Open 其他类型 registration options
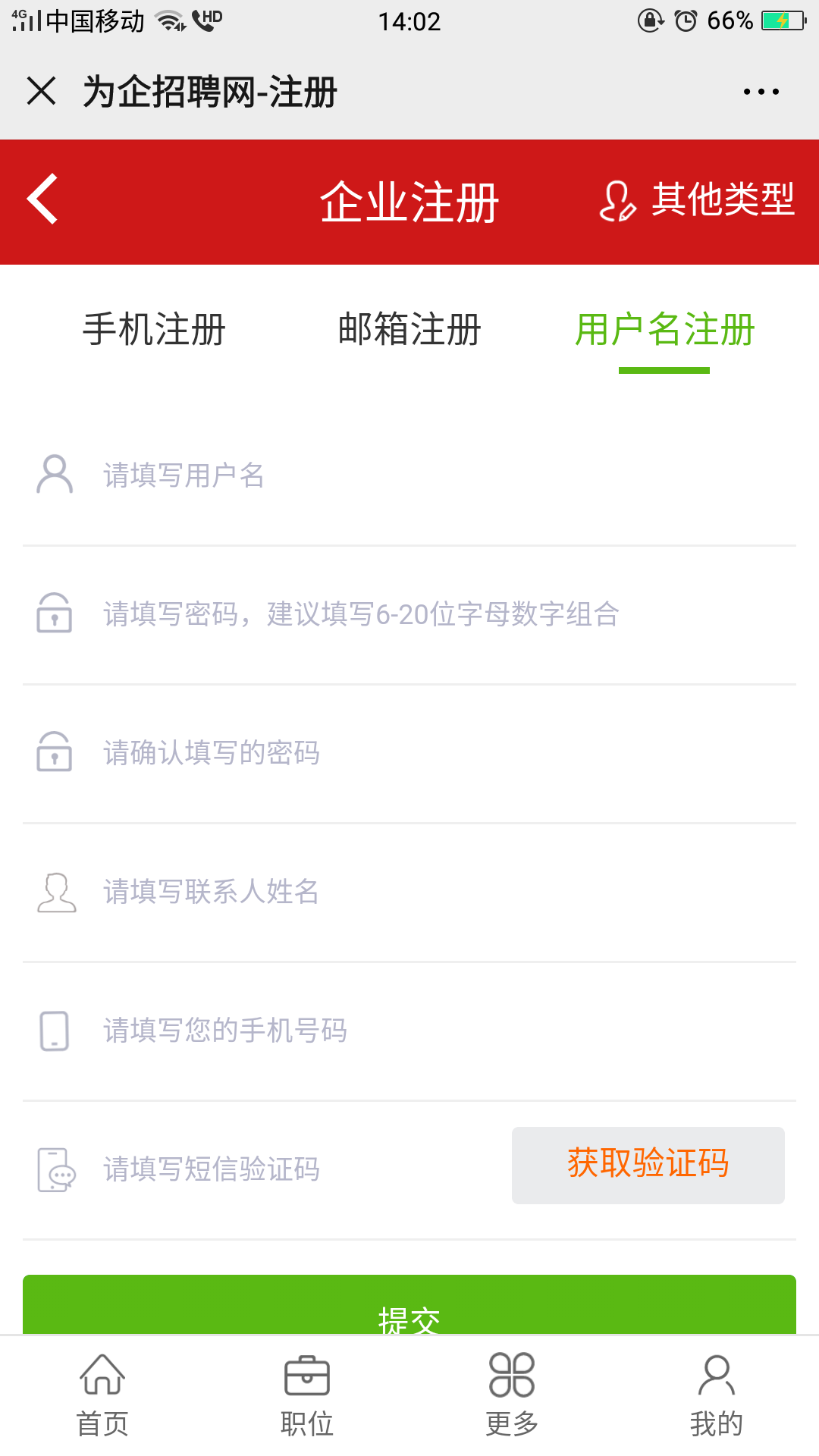Screen dimensions: 819x1456 pyautogui.click(x=696, y=200)
